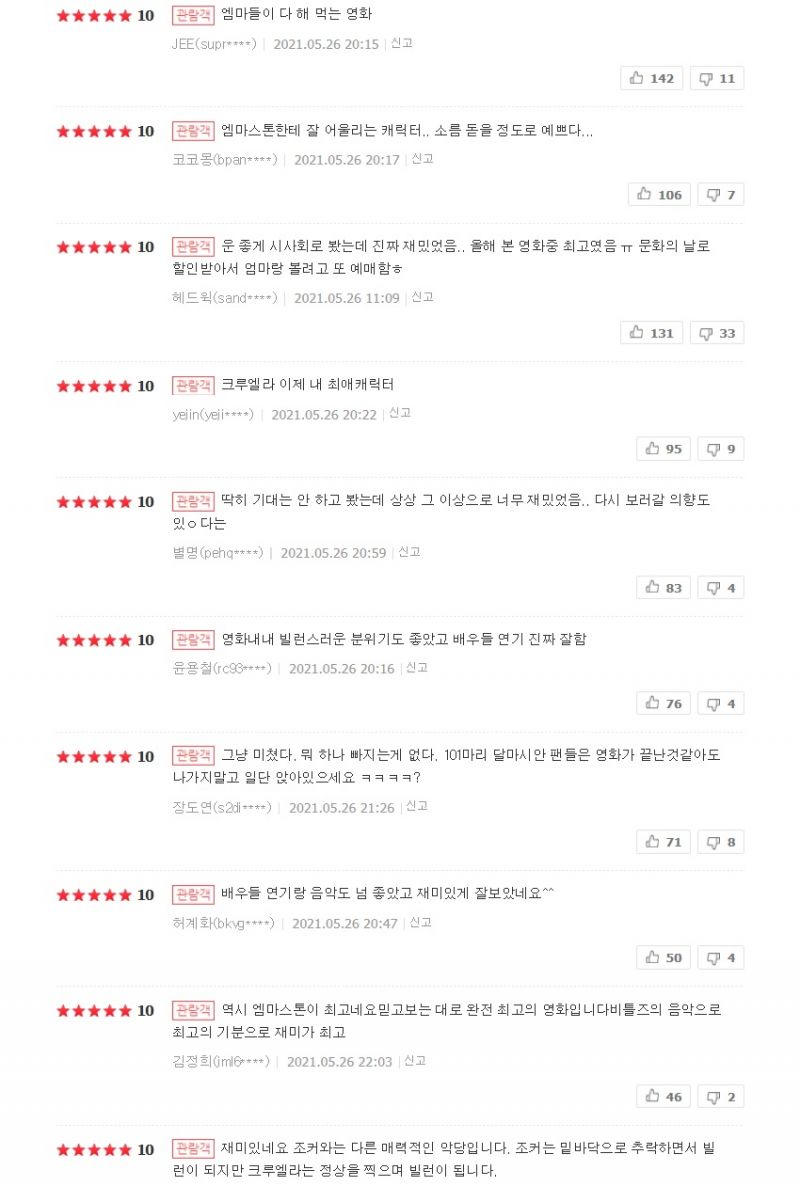
Task: Downvote yelin's review with 9 dislikes
Action: tap(720, 449)
